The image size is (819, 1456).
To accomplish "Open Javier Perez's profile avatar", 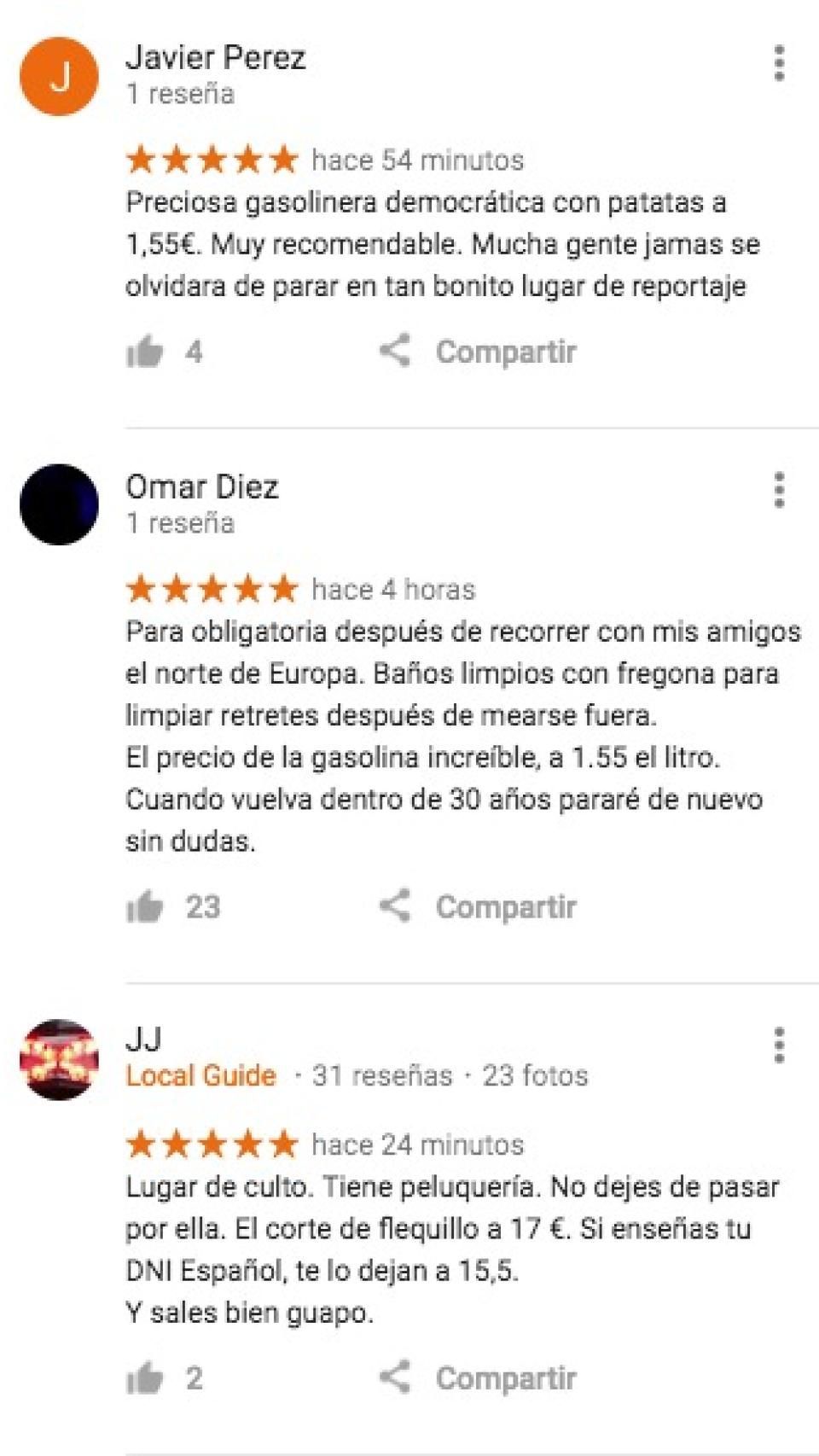I will click(59, 77).
